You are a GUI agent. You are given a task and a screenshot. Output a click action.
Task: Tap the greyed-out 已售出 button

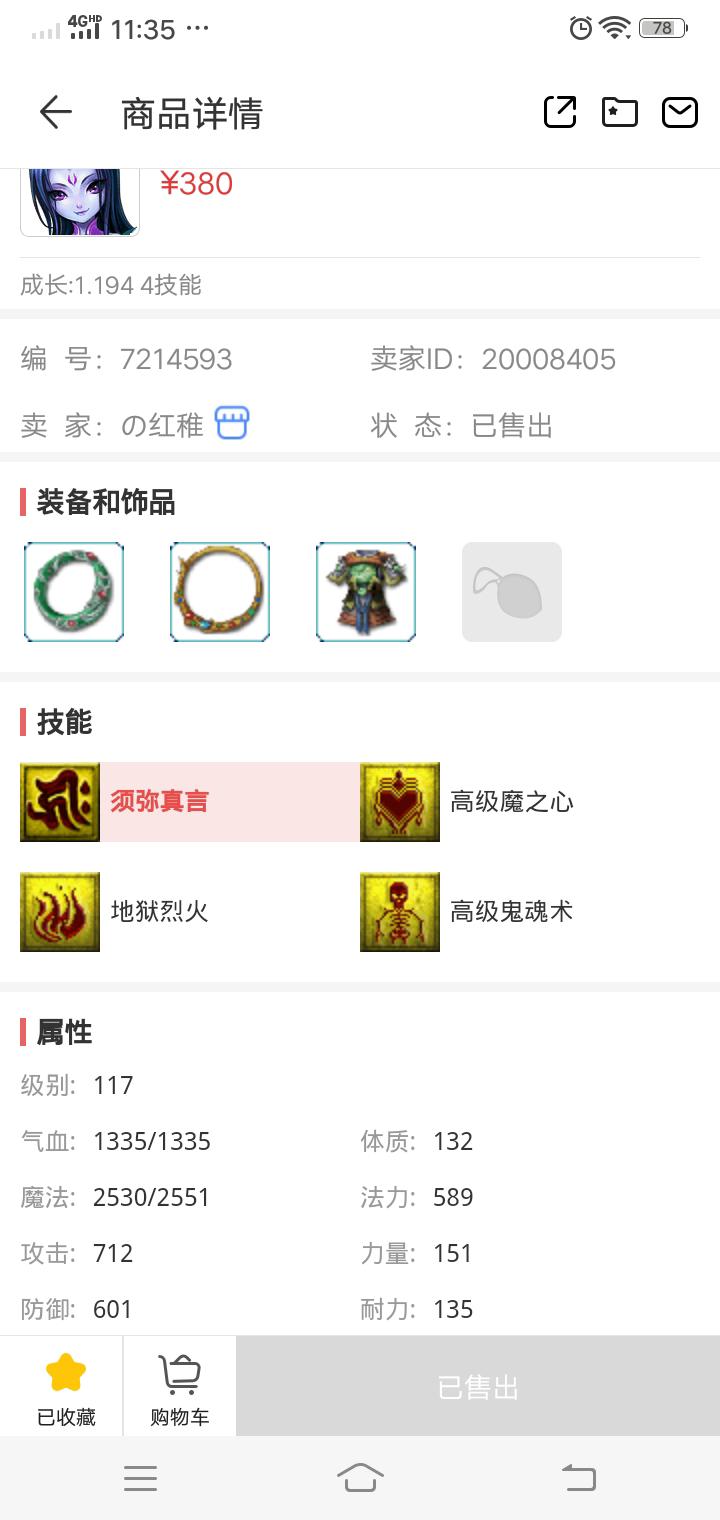(478, 1387)
